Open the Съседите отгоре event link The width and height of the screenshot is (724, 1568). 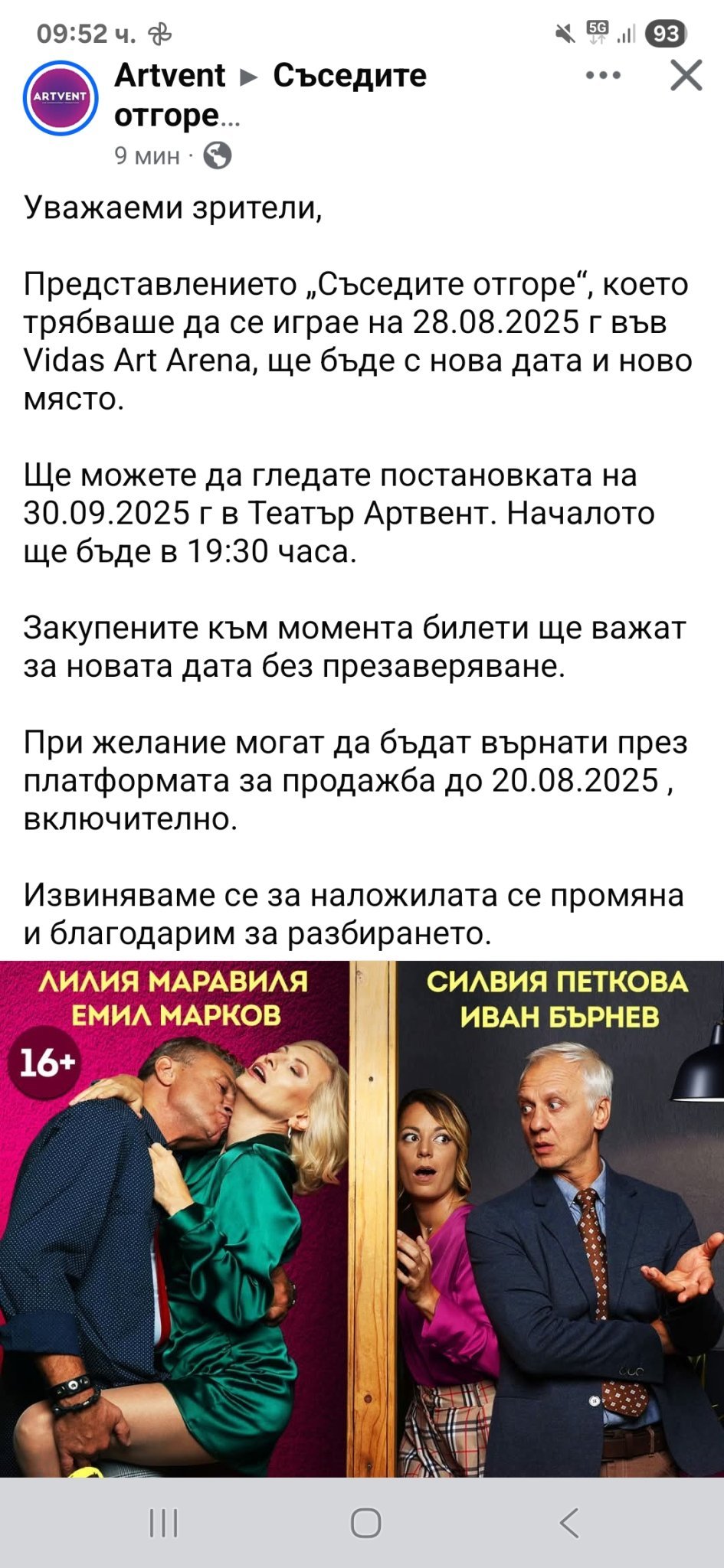coord(349,76)
